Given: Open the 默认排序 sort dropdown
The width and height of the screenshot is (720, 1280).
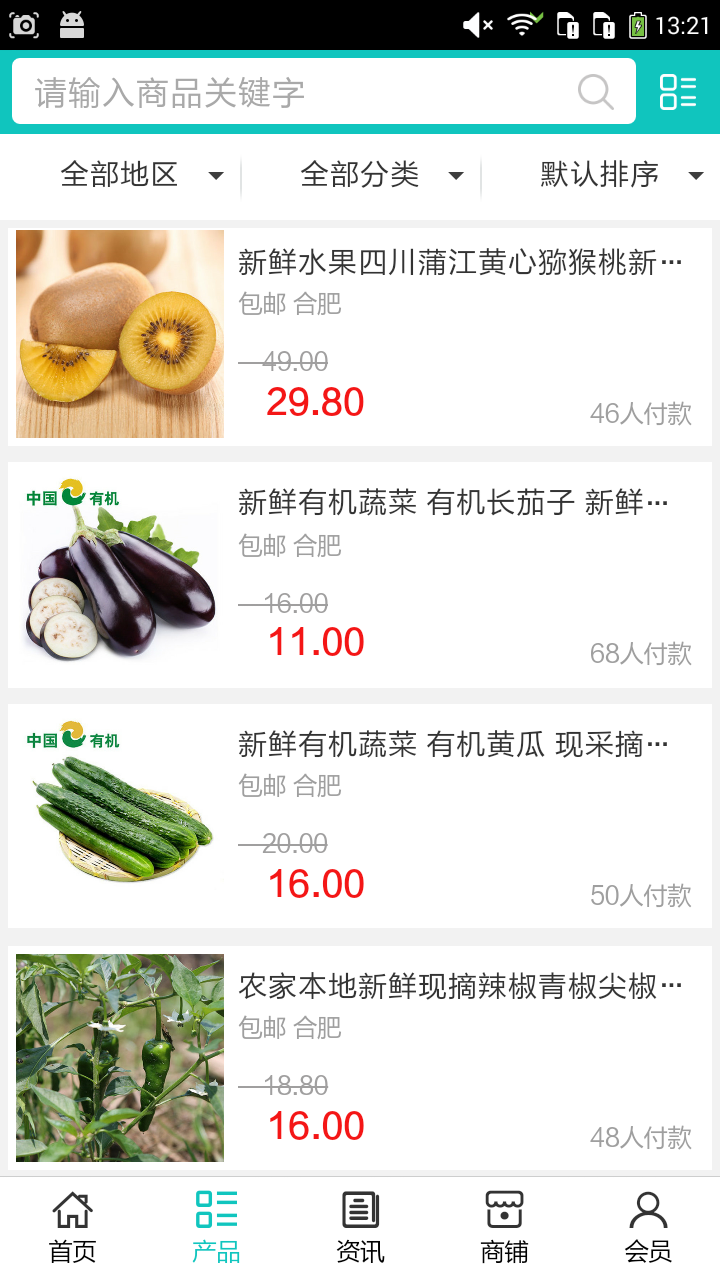Looking at the screenshot, I should [620, 175].
